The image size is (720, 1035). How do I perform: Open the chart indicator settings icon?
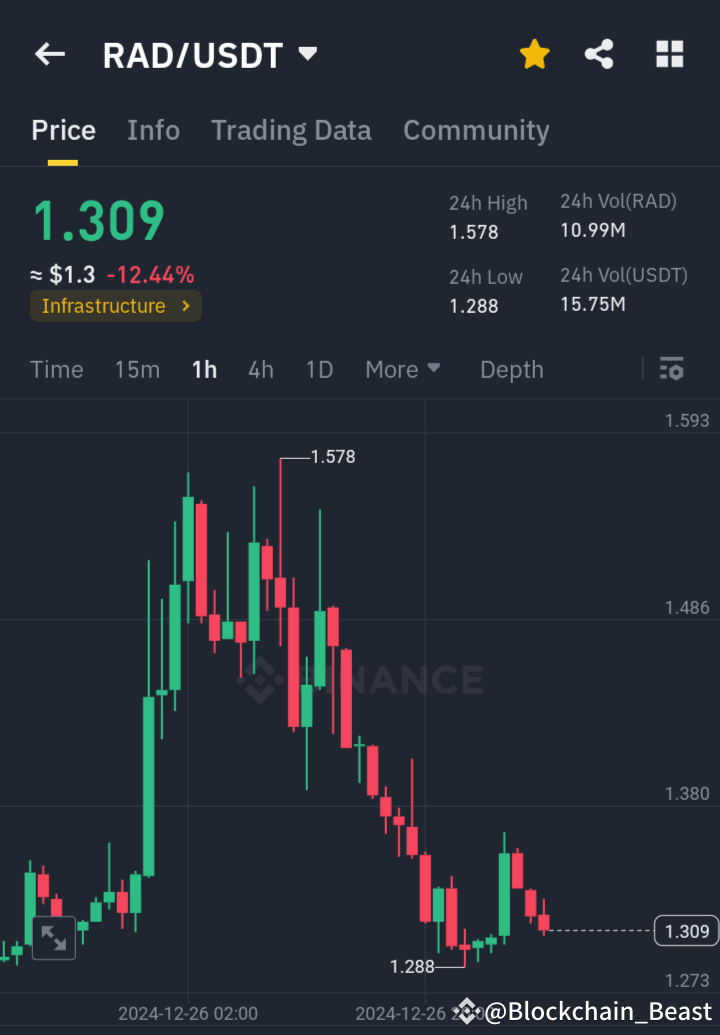(671, 369)
